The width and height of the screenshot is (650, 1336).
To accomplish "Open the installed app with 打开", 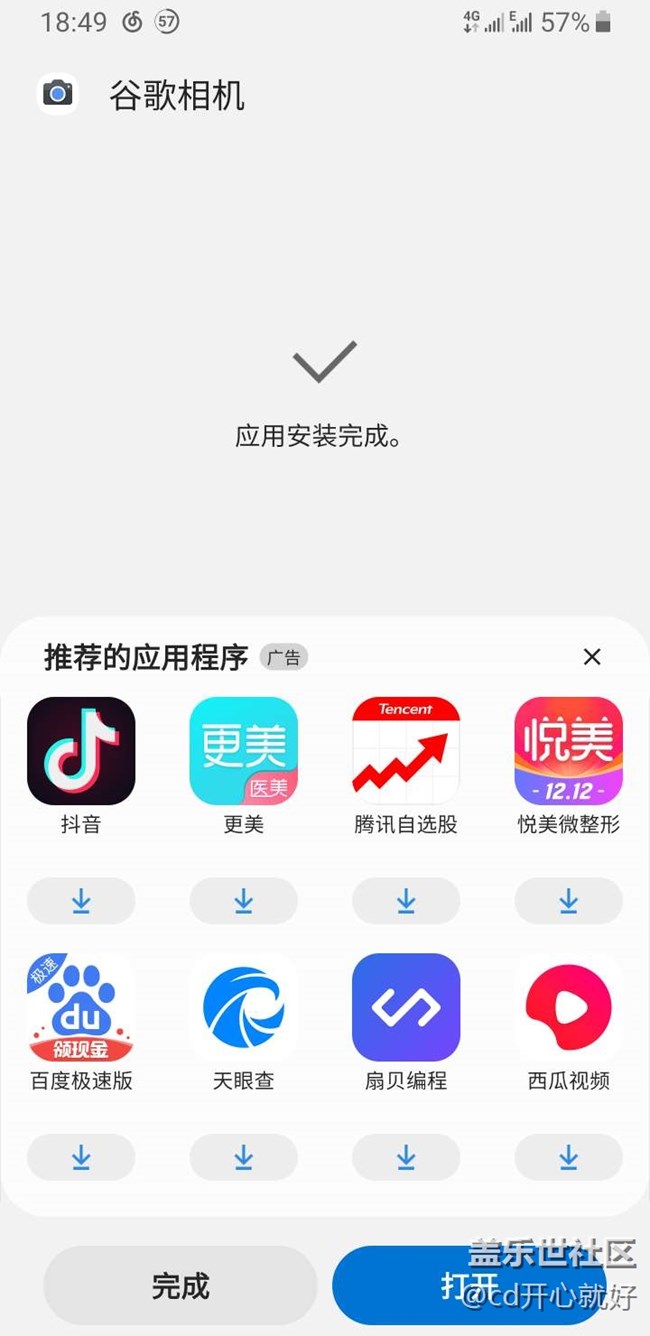I will click(470, 1286).
